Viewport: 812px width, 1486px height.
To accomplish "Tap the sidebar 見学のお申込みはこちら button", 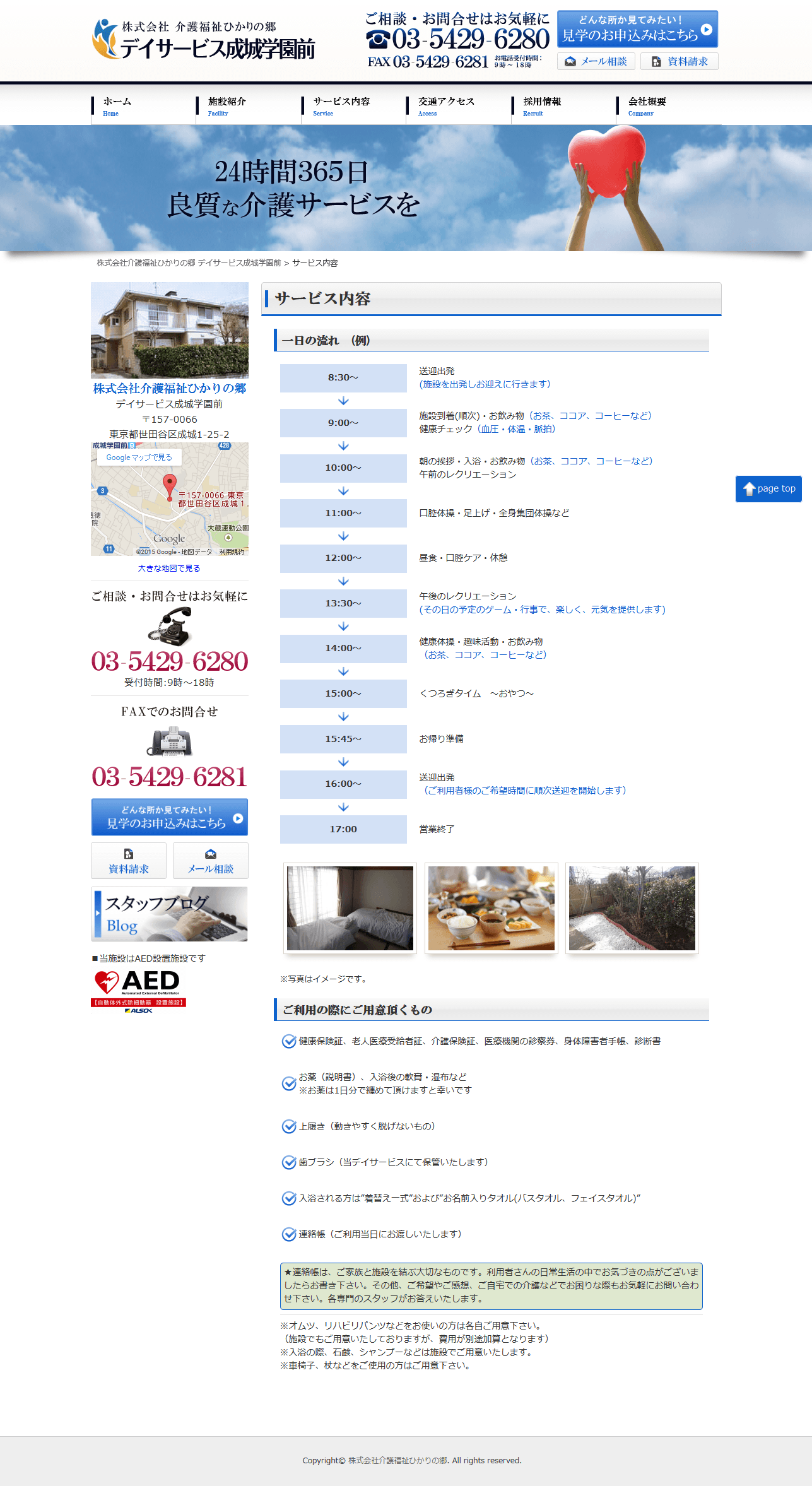I will (x=169, y=817).
